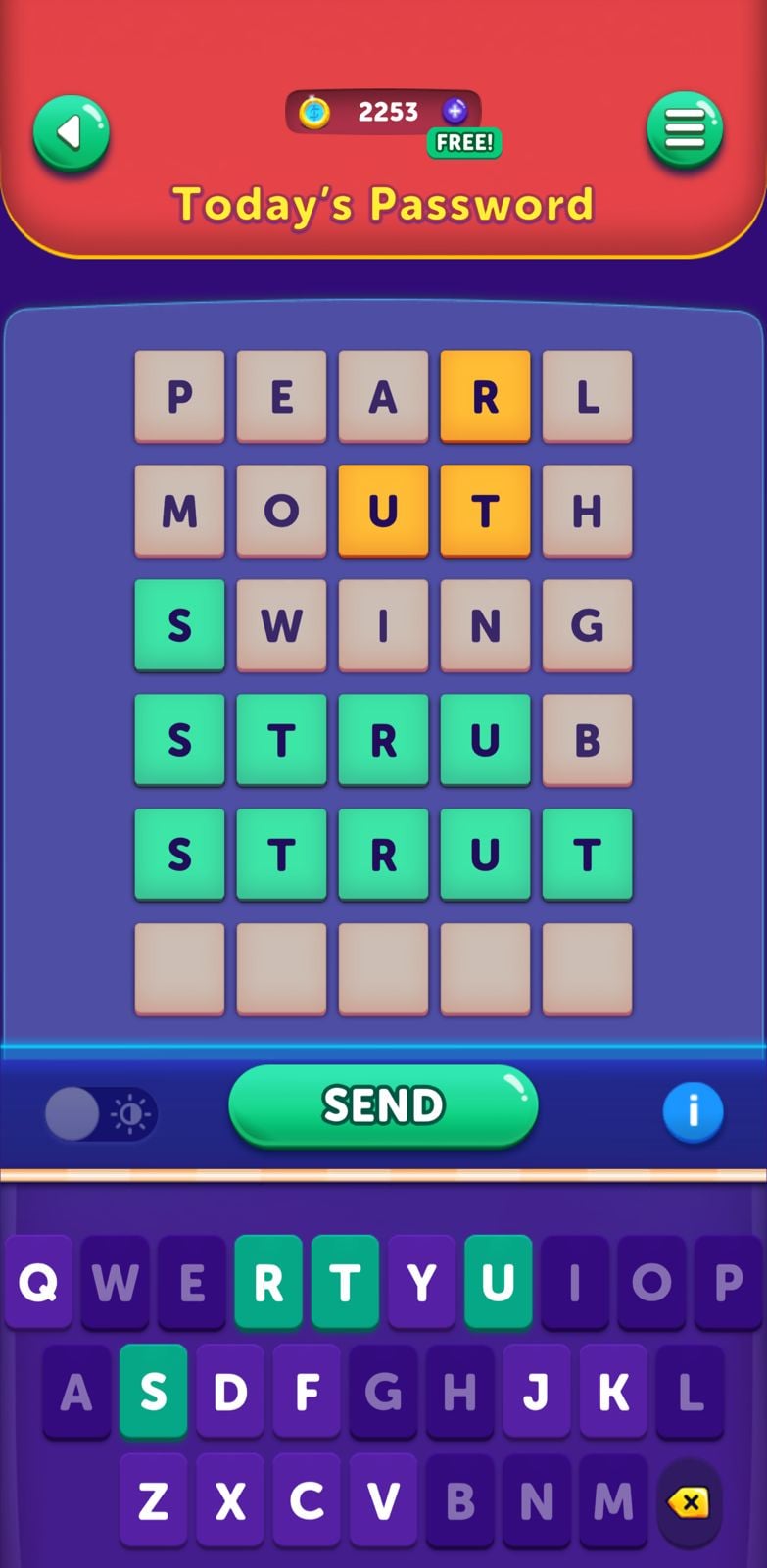The width and height of the screenshot is (767, 1568).
Task: Tap the green R key
Action: click(x=268, y=1282)
